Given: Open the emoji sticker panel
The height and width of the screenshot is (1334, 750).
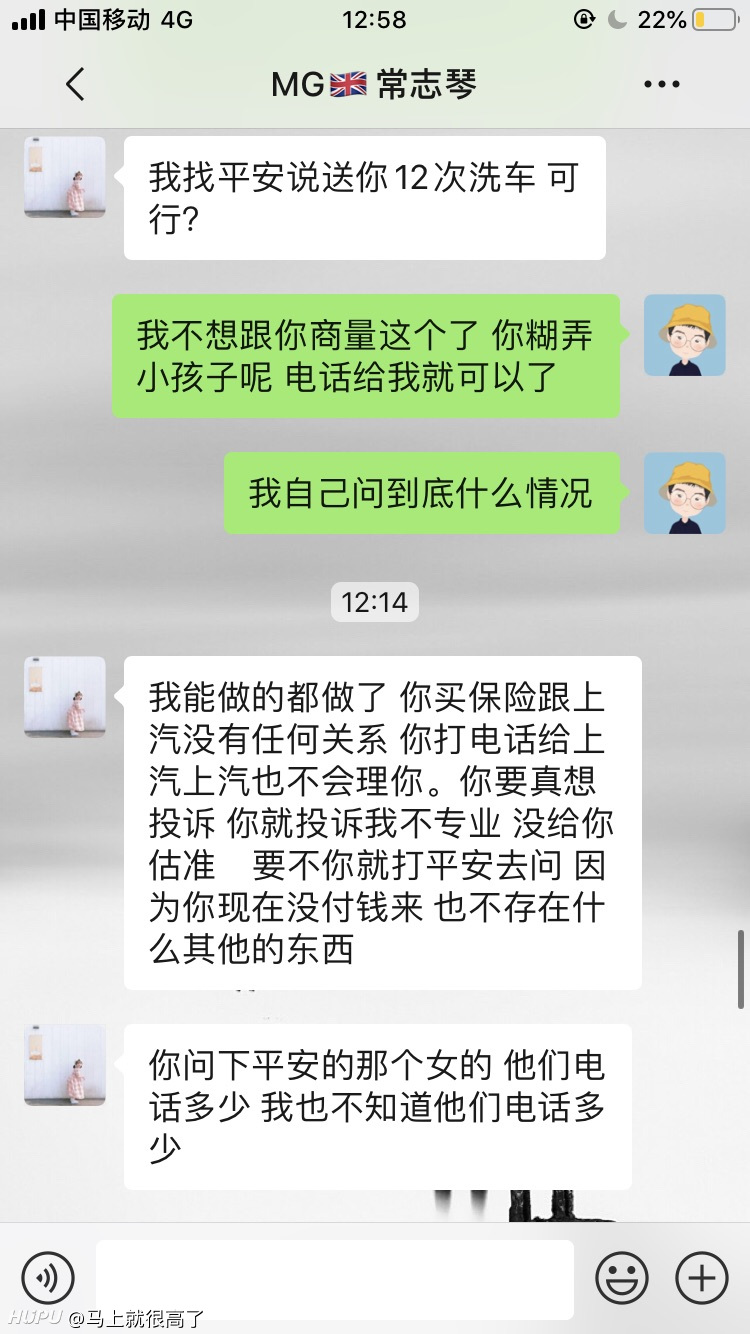Looking at the screenshot, I should point(622,1278).
